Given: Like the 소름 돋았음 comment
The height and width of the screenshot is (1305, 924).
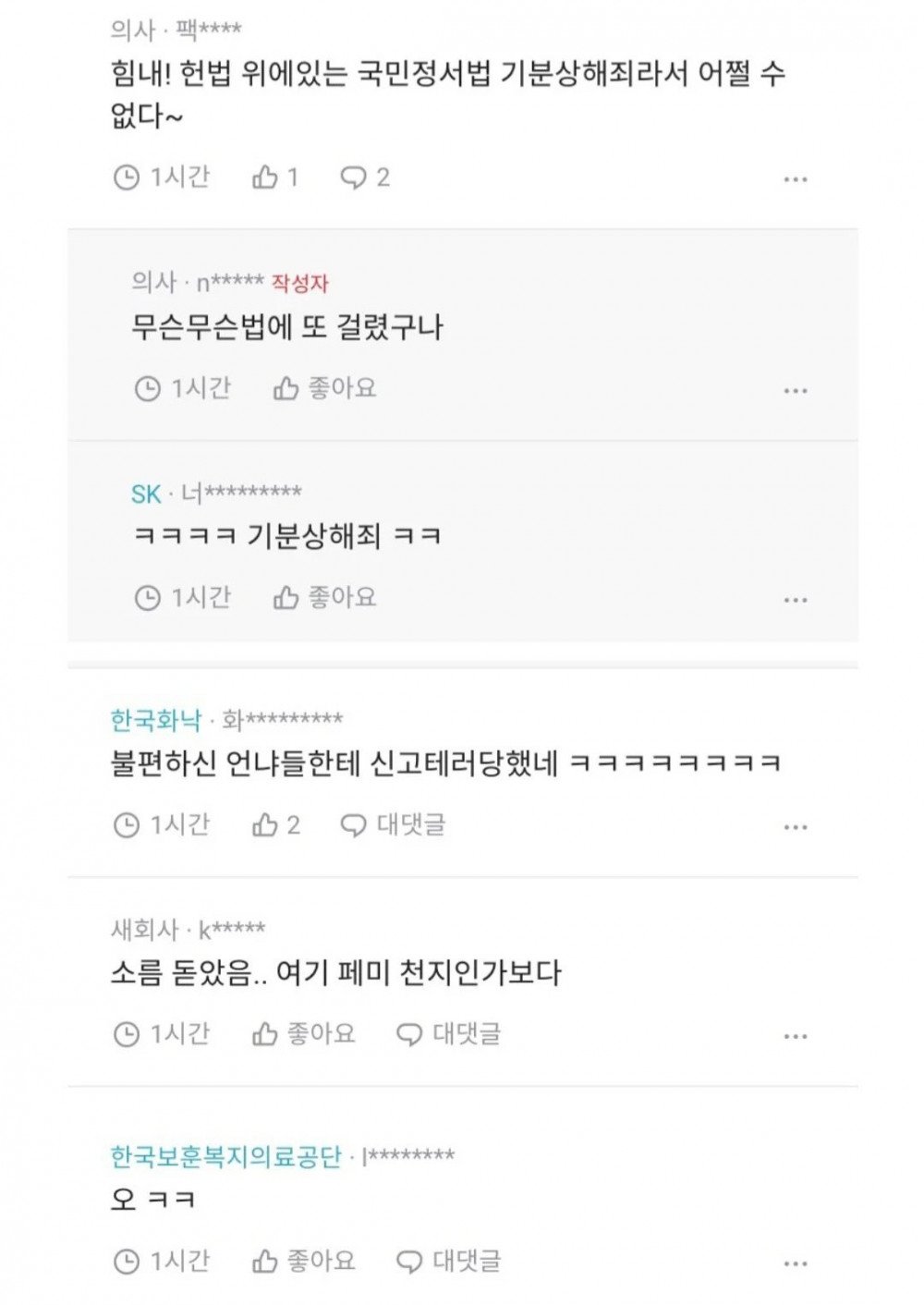Looking at the screenshot, I should tap(303, 1033).
